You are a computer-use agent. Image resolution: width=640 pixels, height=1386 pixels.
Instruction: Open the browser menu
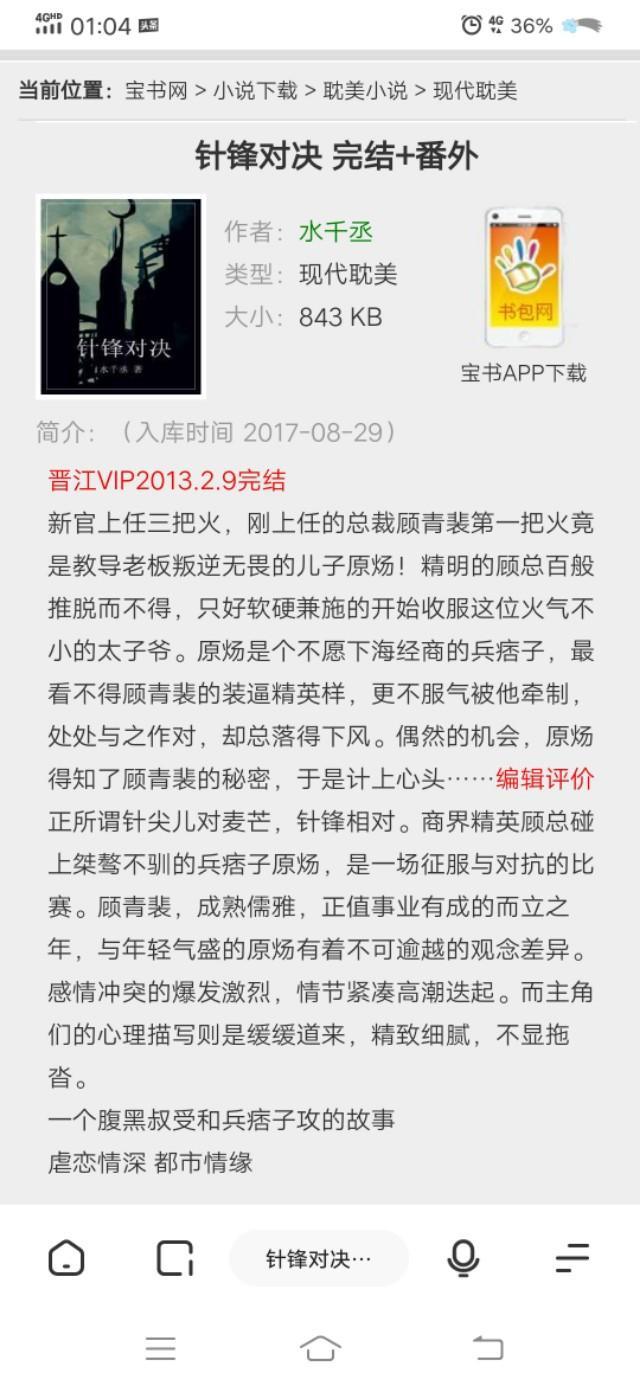click(572, 1258)
